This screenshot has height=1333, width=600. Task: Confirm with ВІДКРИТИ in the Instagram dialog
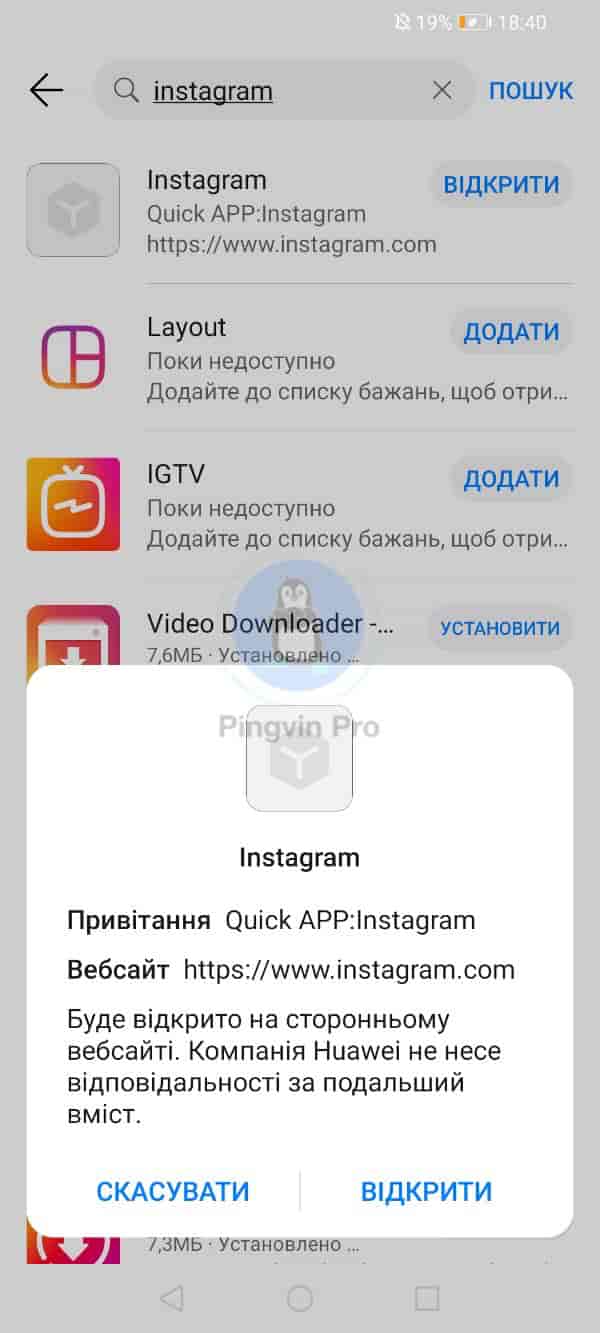[x=426, y=1191]
